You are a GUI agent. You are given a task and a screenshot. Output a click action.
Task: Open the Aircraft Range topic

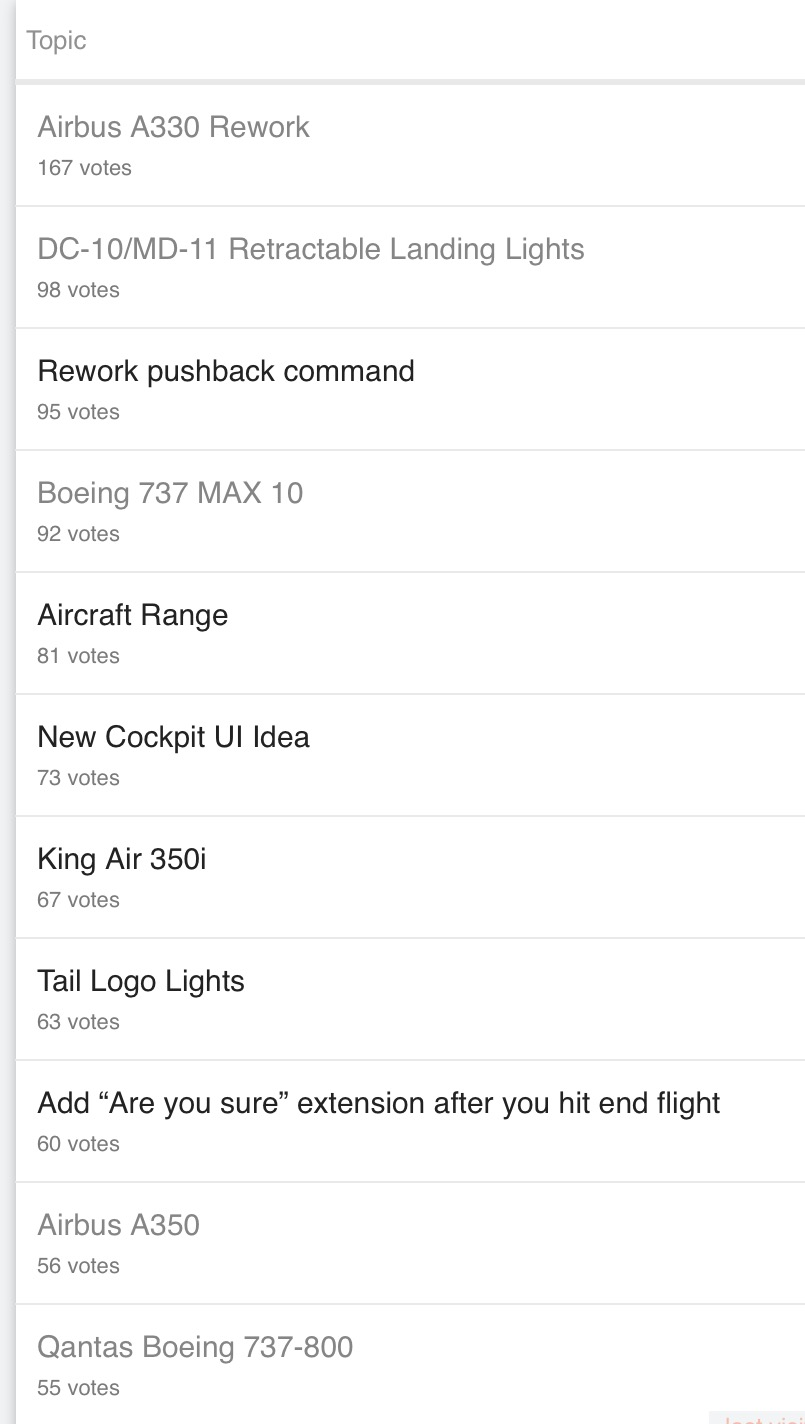pyautogui.click(x=132, y=615)
